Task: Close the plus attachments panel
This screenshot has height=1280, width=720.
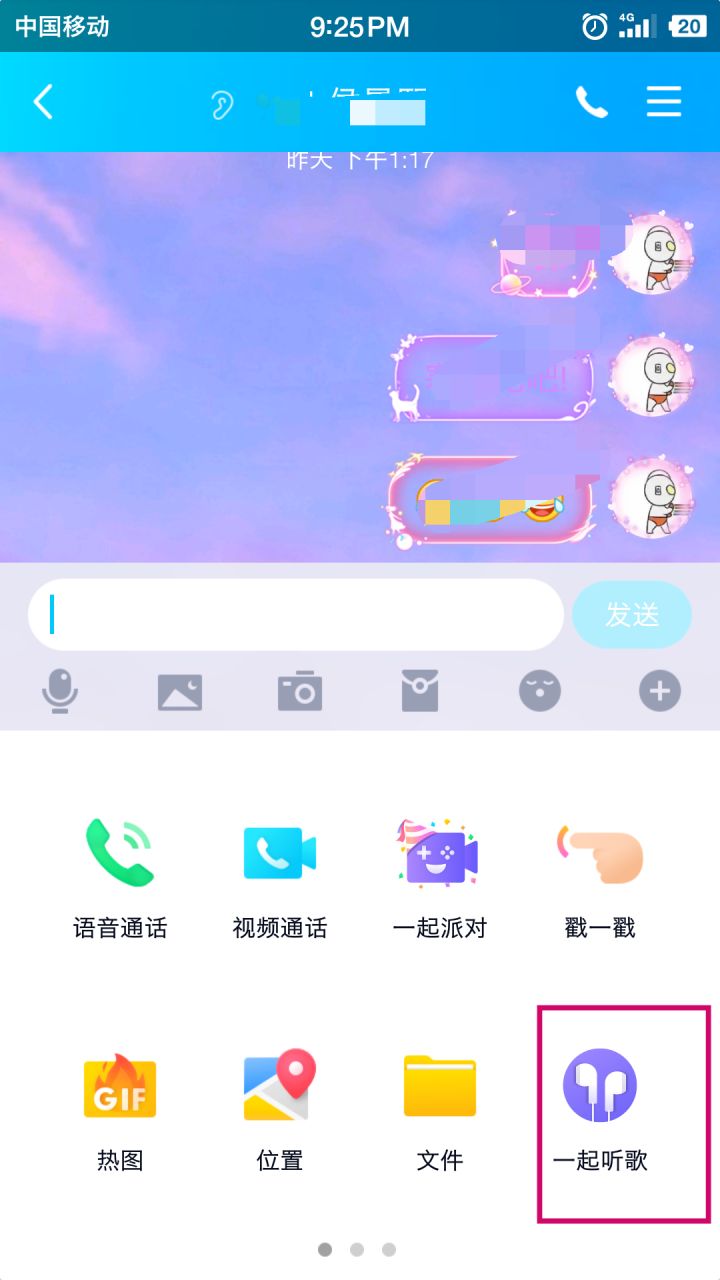Action: coord(660,691)
